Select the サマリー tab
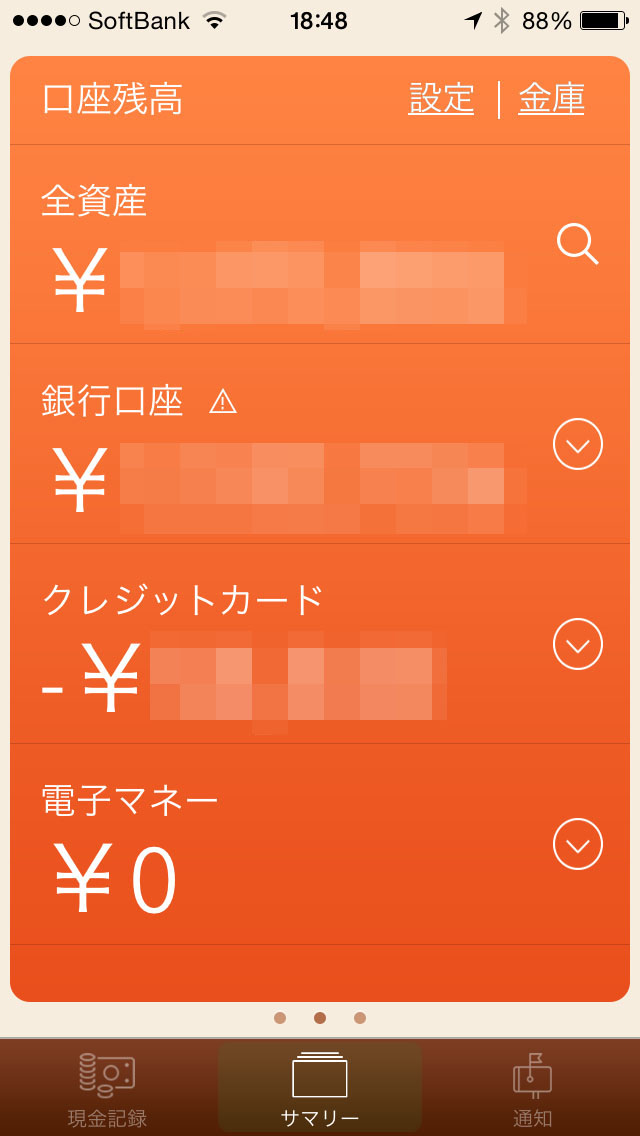Screen dimensions: 640x1136 coord(320,1088)
